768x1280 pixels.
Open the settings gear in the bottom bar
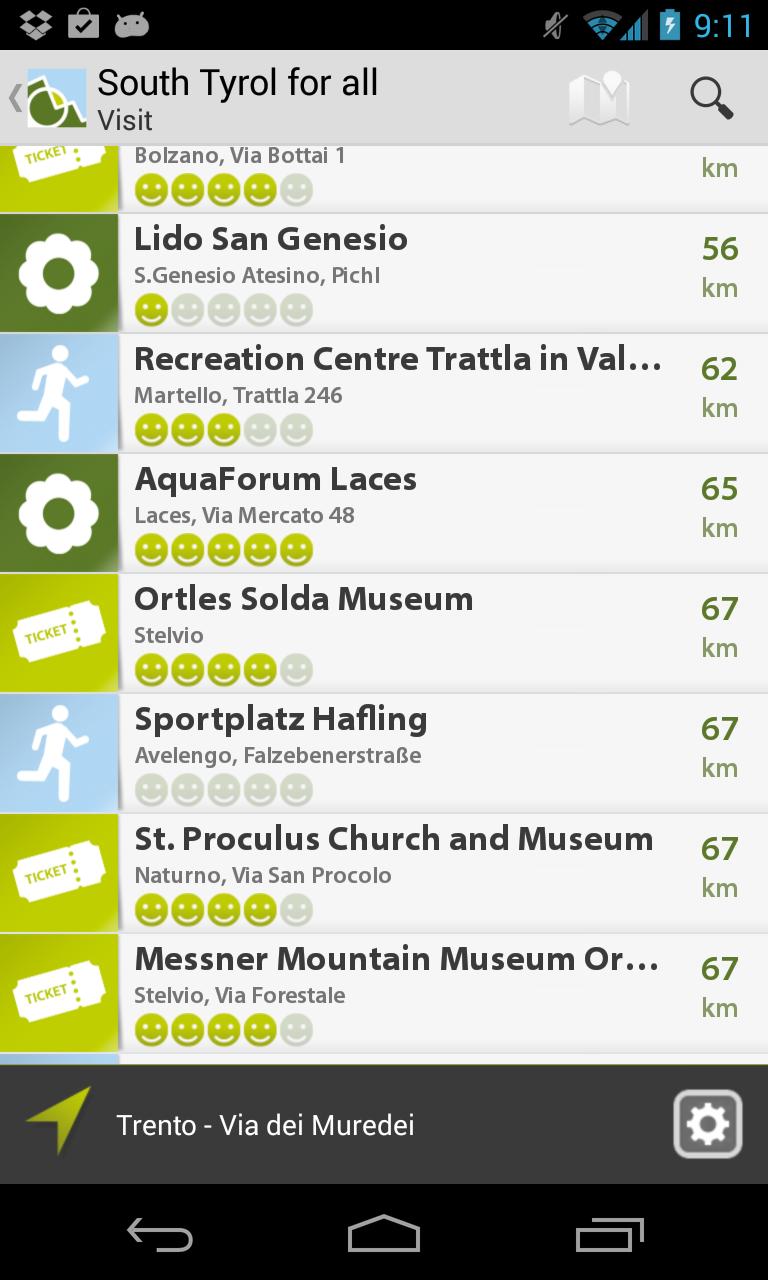pos(707,1123)
